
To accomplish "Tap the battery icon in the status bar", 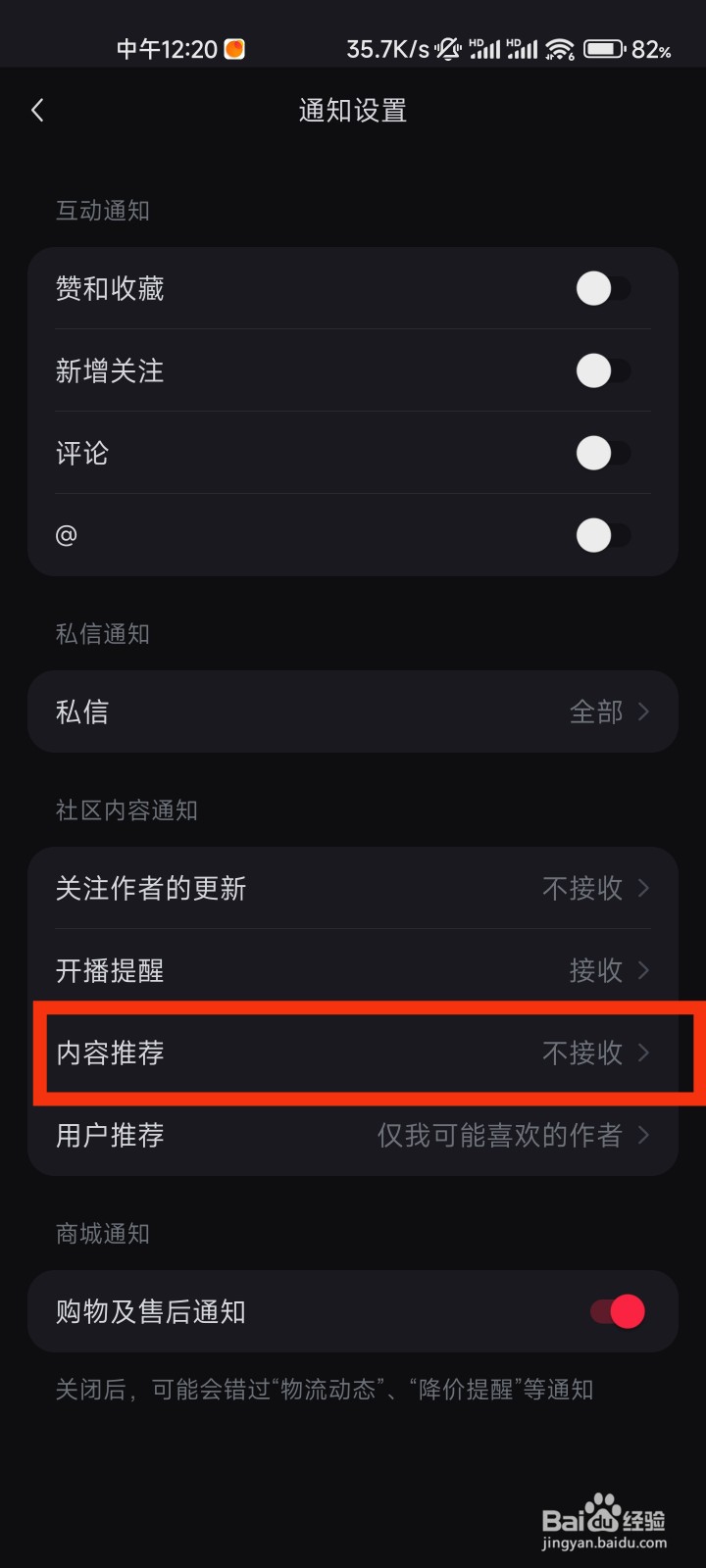I will [603, 47].
